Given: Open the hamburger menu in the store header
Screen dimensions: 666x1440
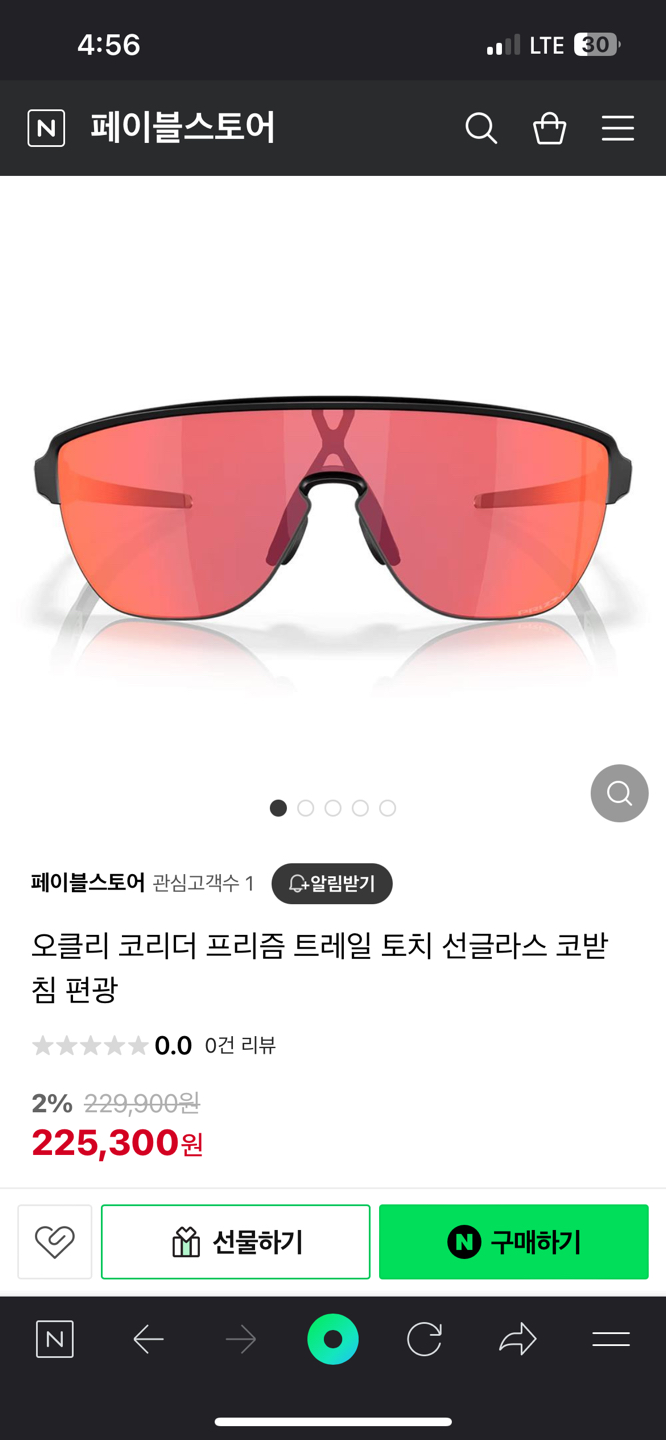Looking at the screenshot, I should (x=617, y=128).
